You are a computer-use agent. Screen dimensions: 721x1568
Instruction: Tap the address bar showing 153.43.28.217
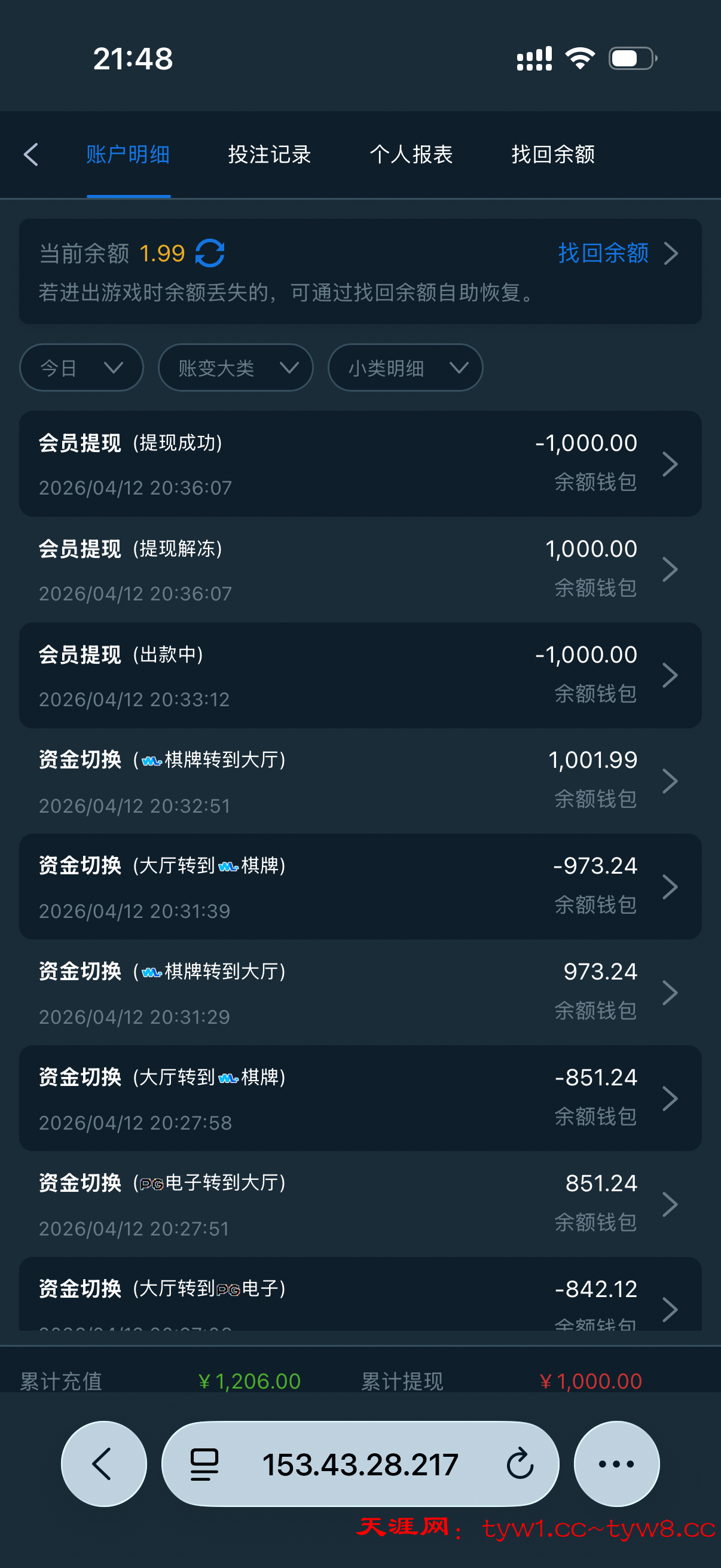[360, 1464]
